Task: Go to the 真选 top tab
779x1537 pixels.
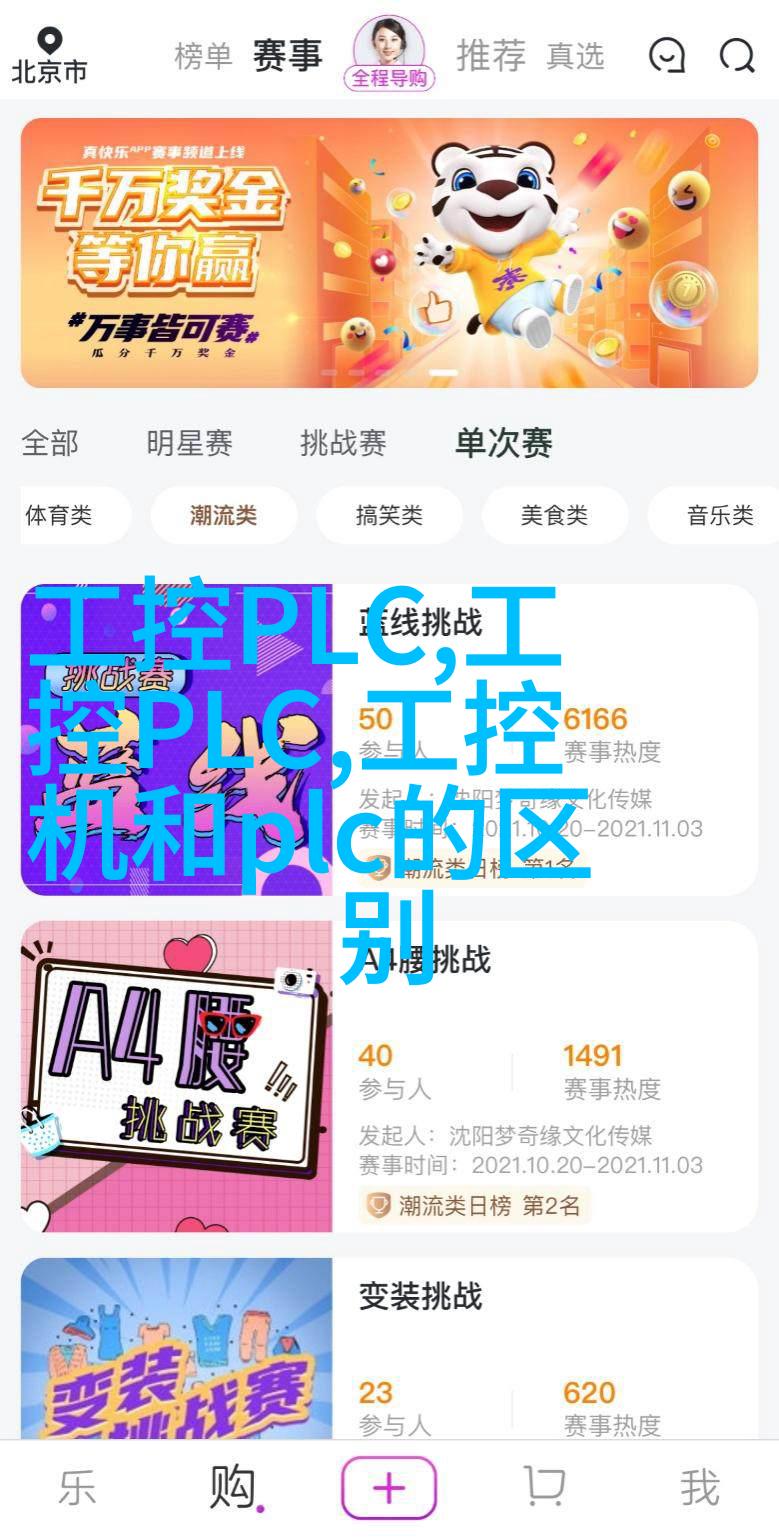Action: (x=575, y=56)
